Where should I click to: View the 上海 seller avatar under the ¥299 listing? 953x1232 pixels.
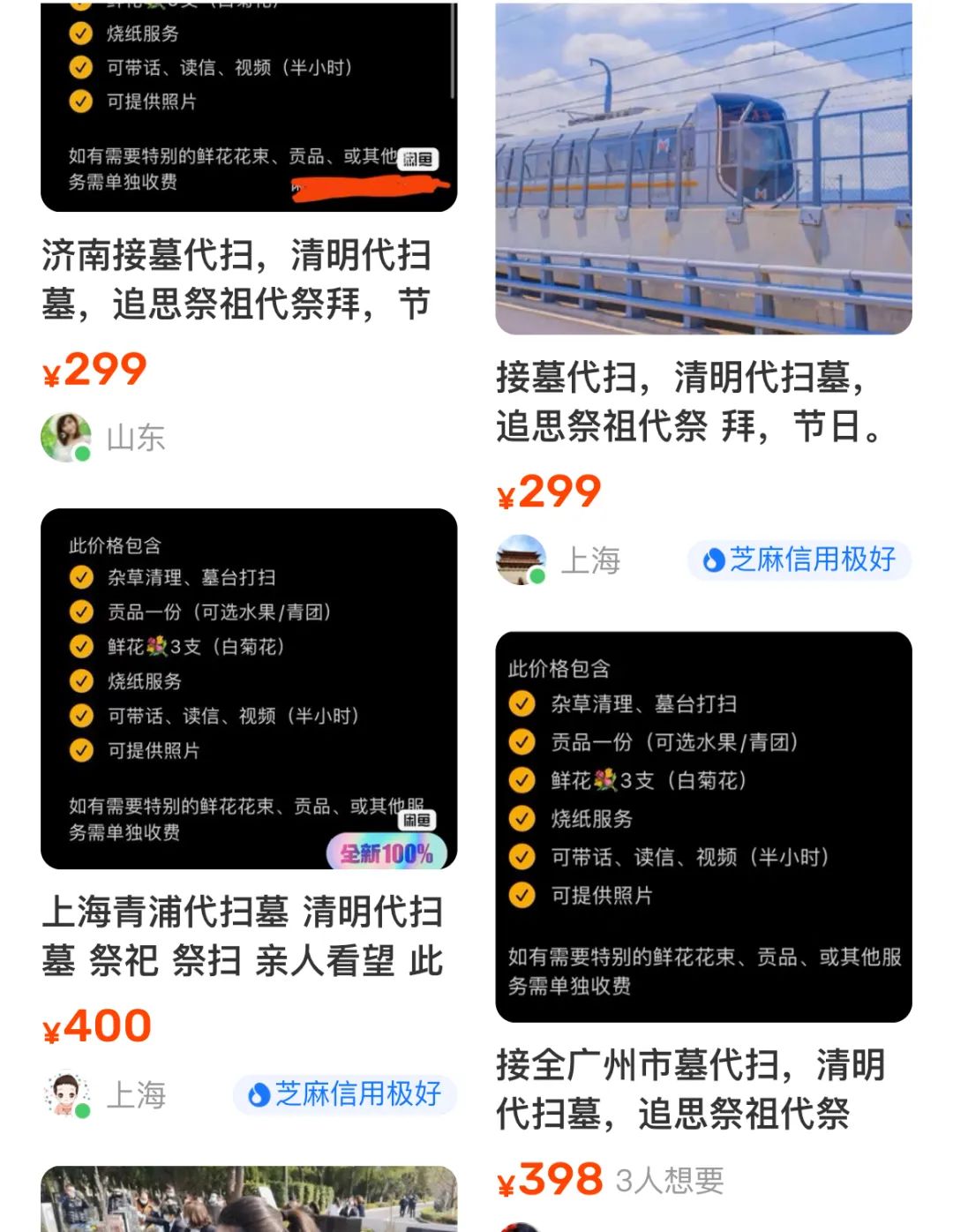pos(522,560)
